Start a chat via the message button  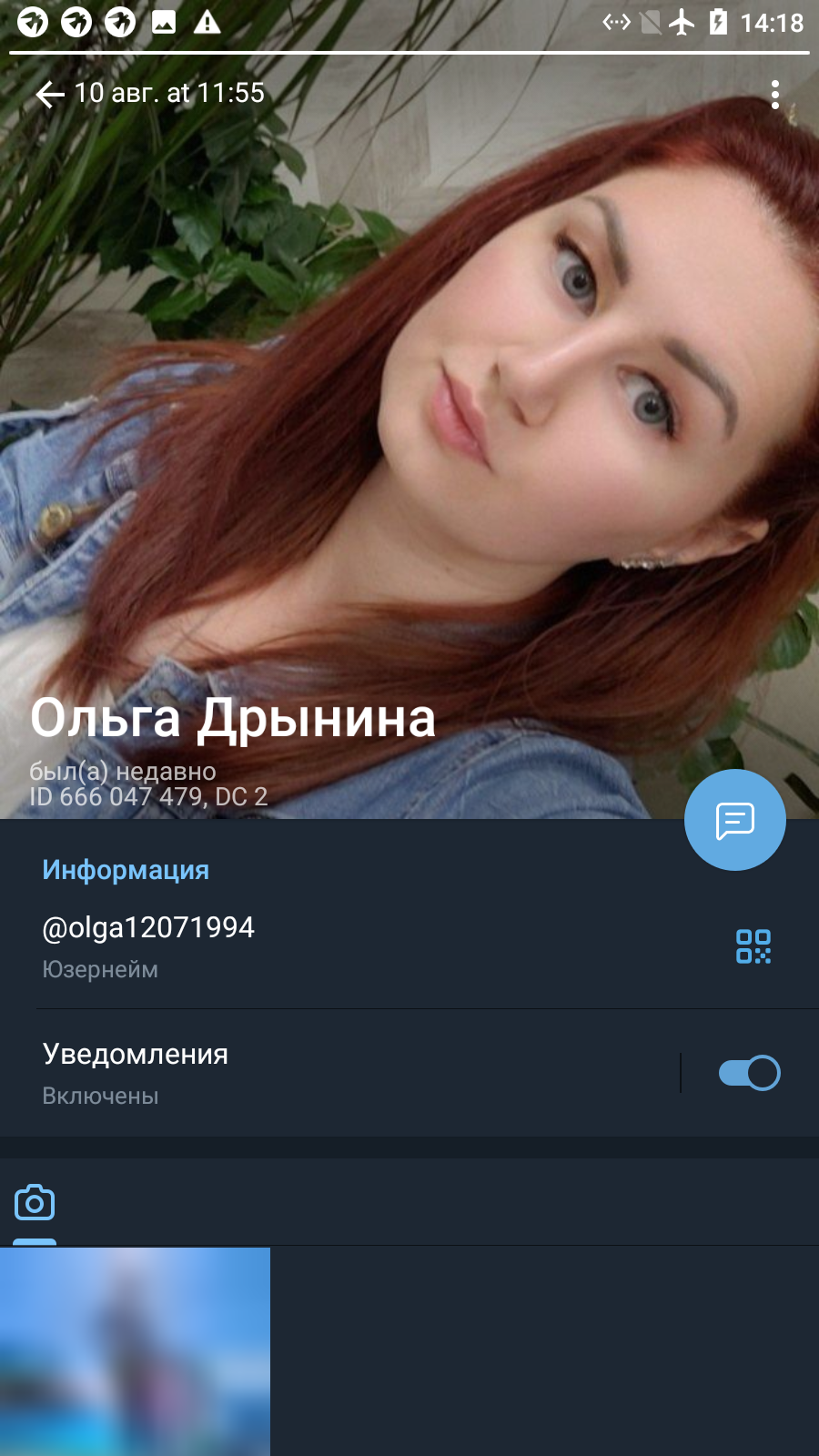point(735,820)
